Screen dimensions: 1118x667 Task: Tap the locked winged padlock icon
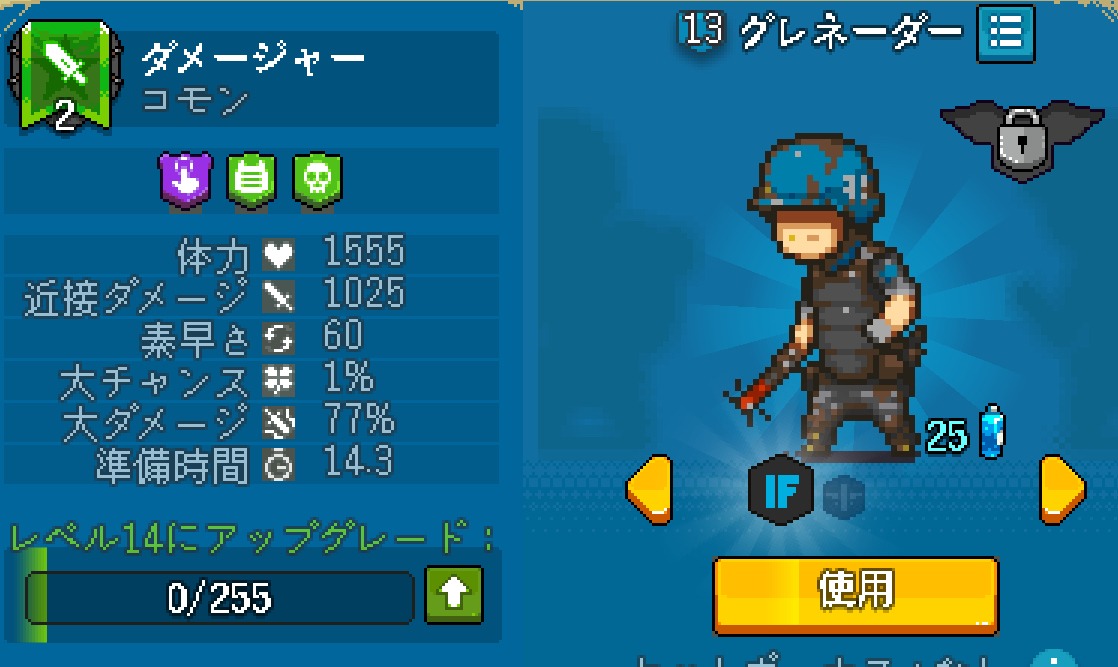(1021, 141)
